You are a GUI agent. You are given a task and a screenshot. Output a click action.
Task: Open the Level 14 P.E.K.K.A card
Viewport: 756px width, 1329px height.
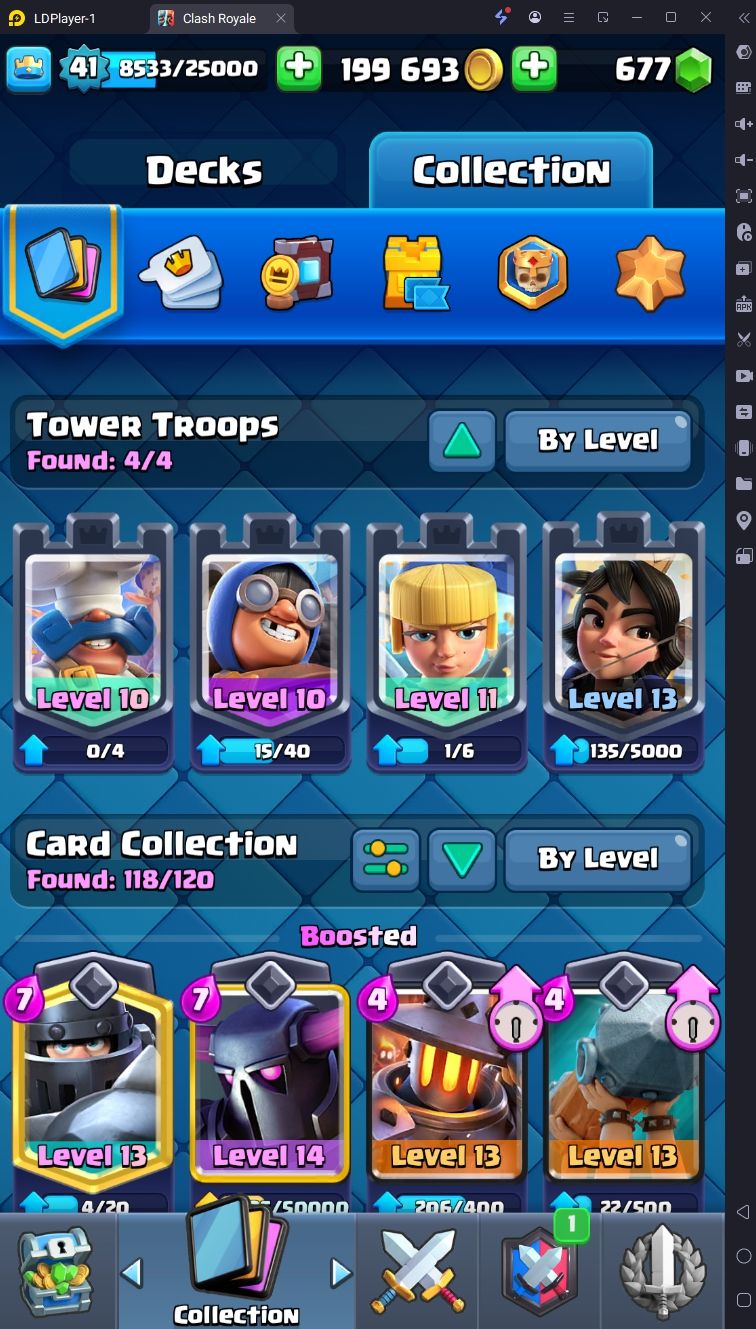pos(269,1085)
